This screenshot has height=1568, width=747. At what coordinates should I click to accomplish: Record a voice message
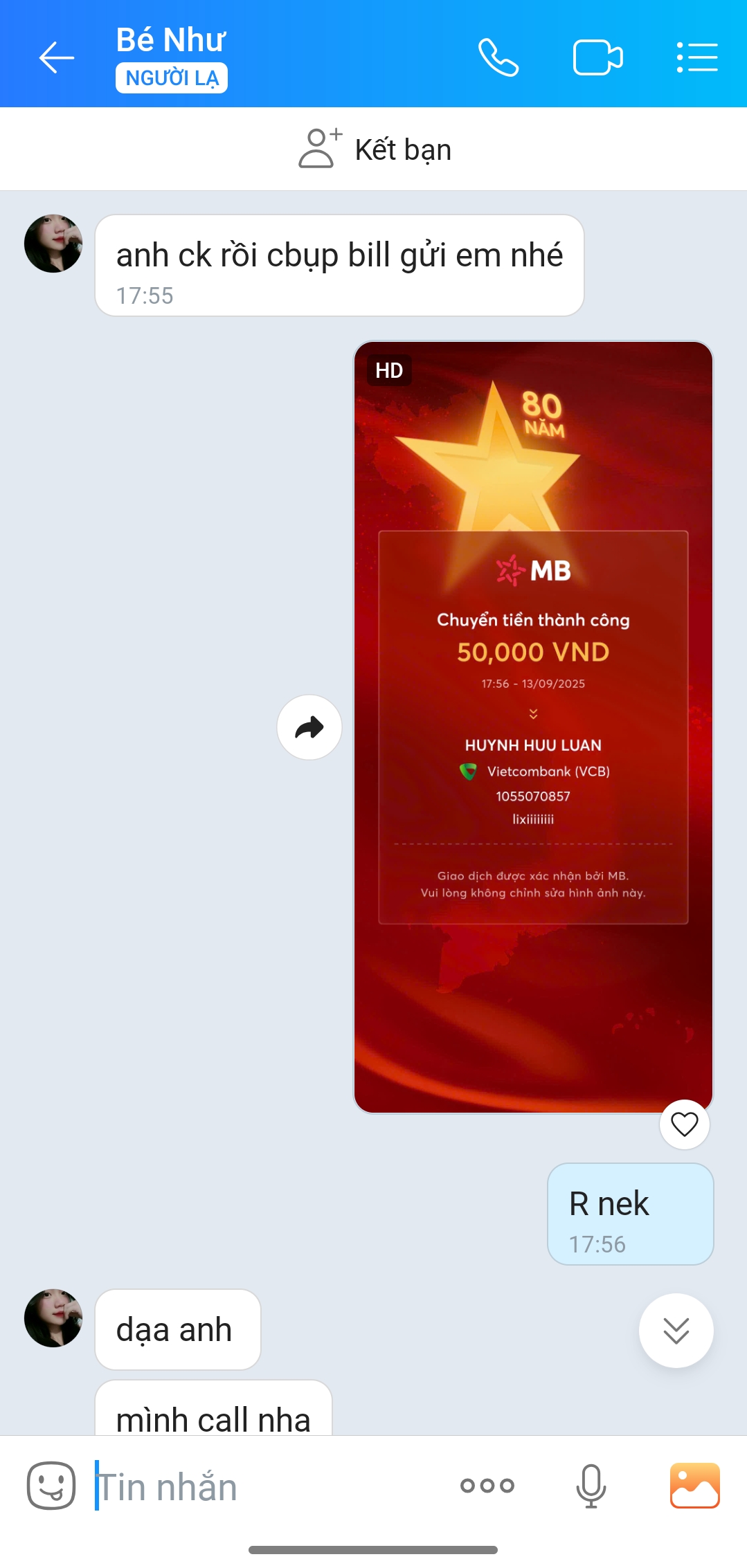tap(591, 1485)
